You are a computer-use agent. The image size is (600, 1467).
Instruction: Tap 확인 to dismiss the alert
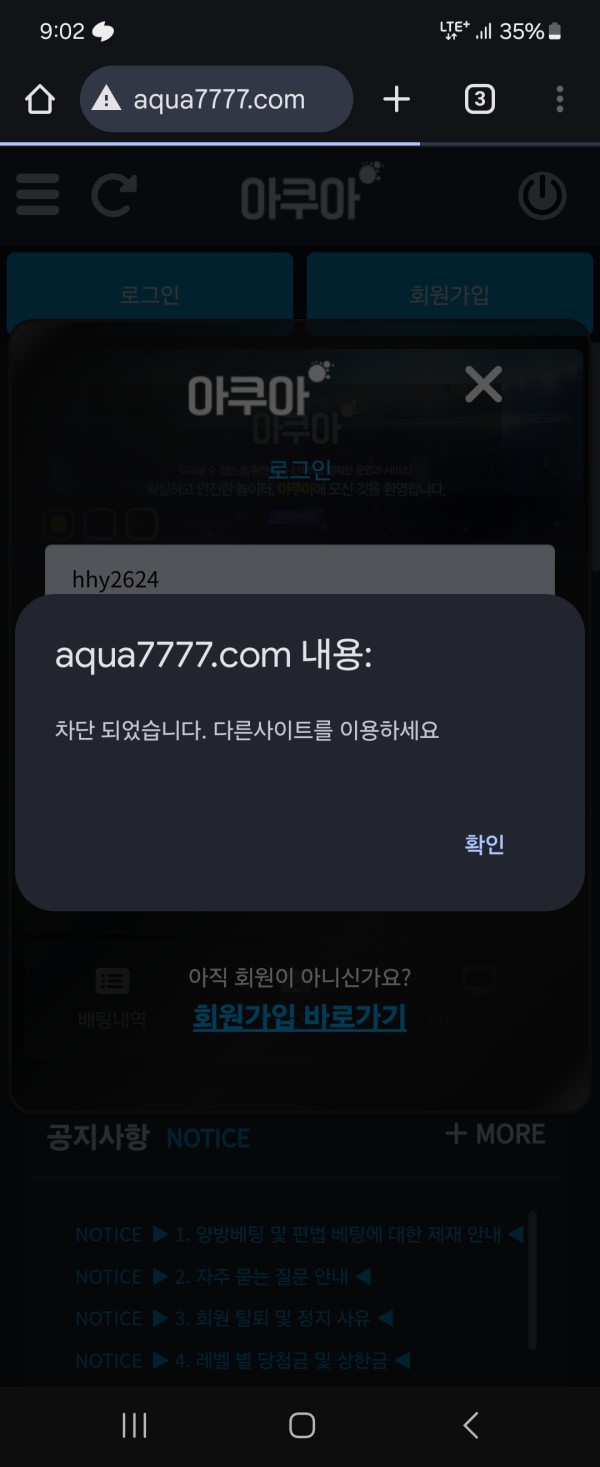point(484,844)
